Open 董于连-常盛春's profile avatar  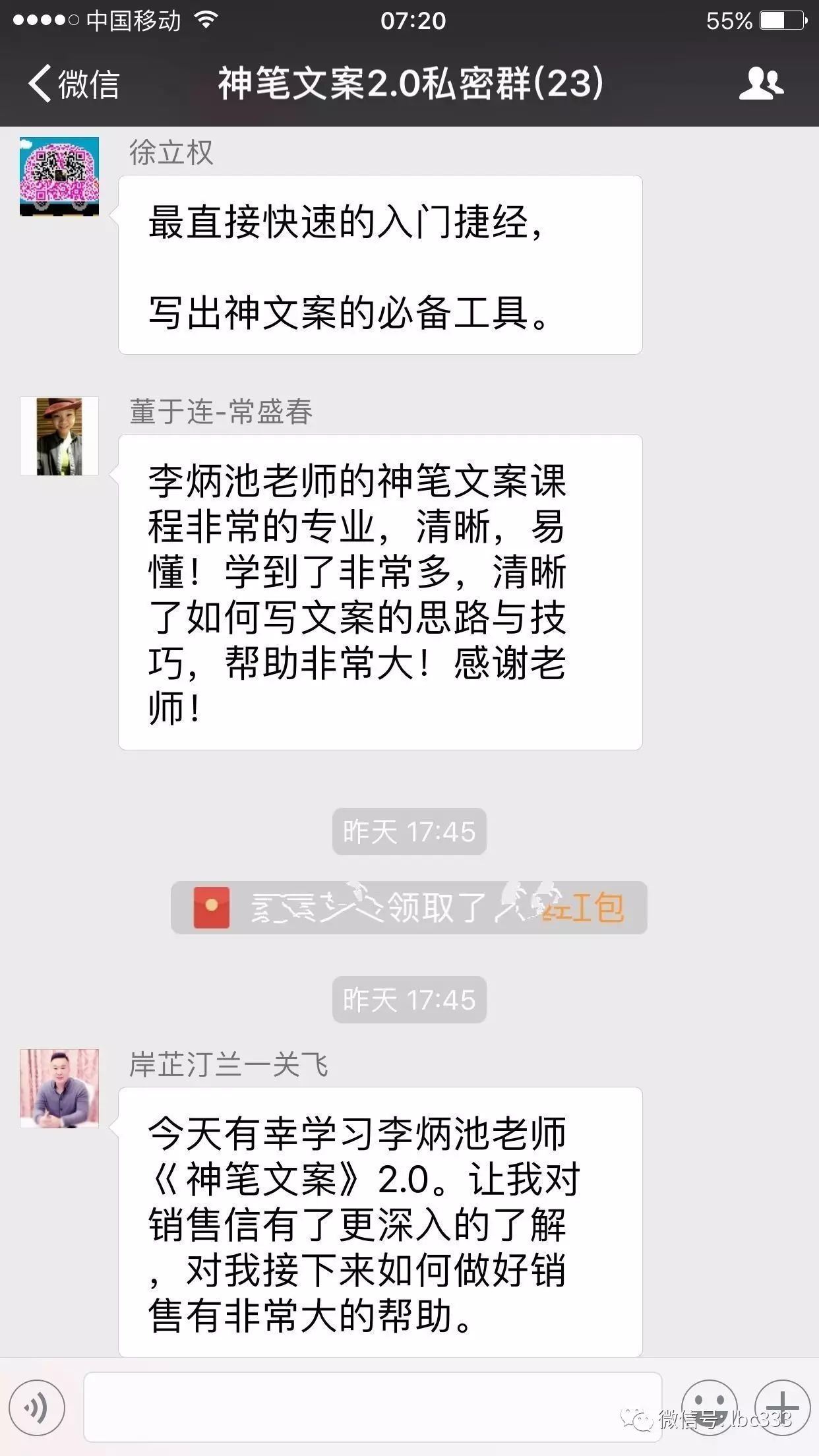pos(59,436)
